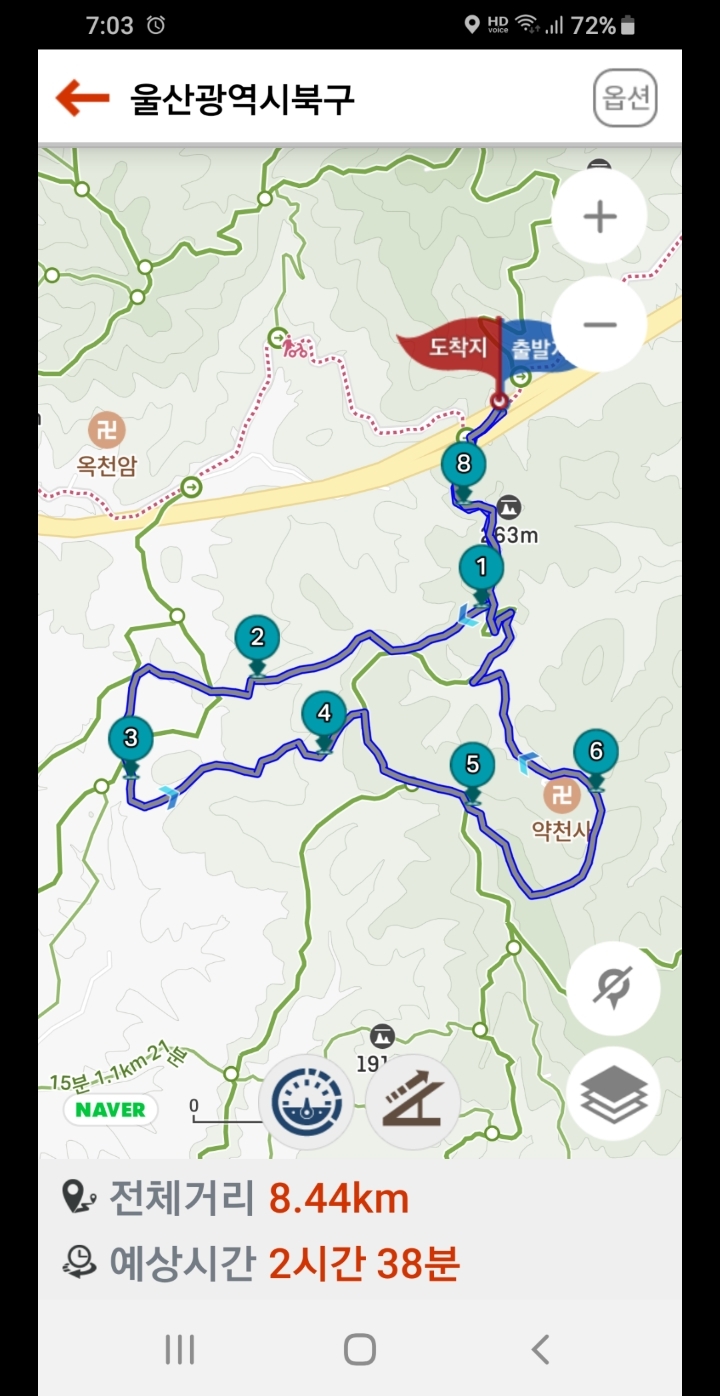
Task: Zoom out the map with minus
Action: click(600, 325)
